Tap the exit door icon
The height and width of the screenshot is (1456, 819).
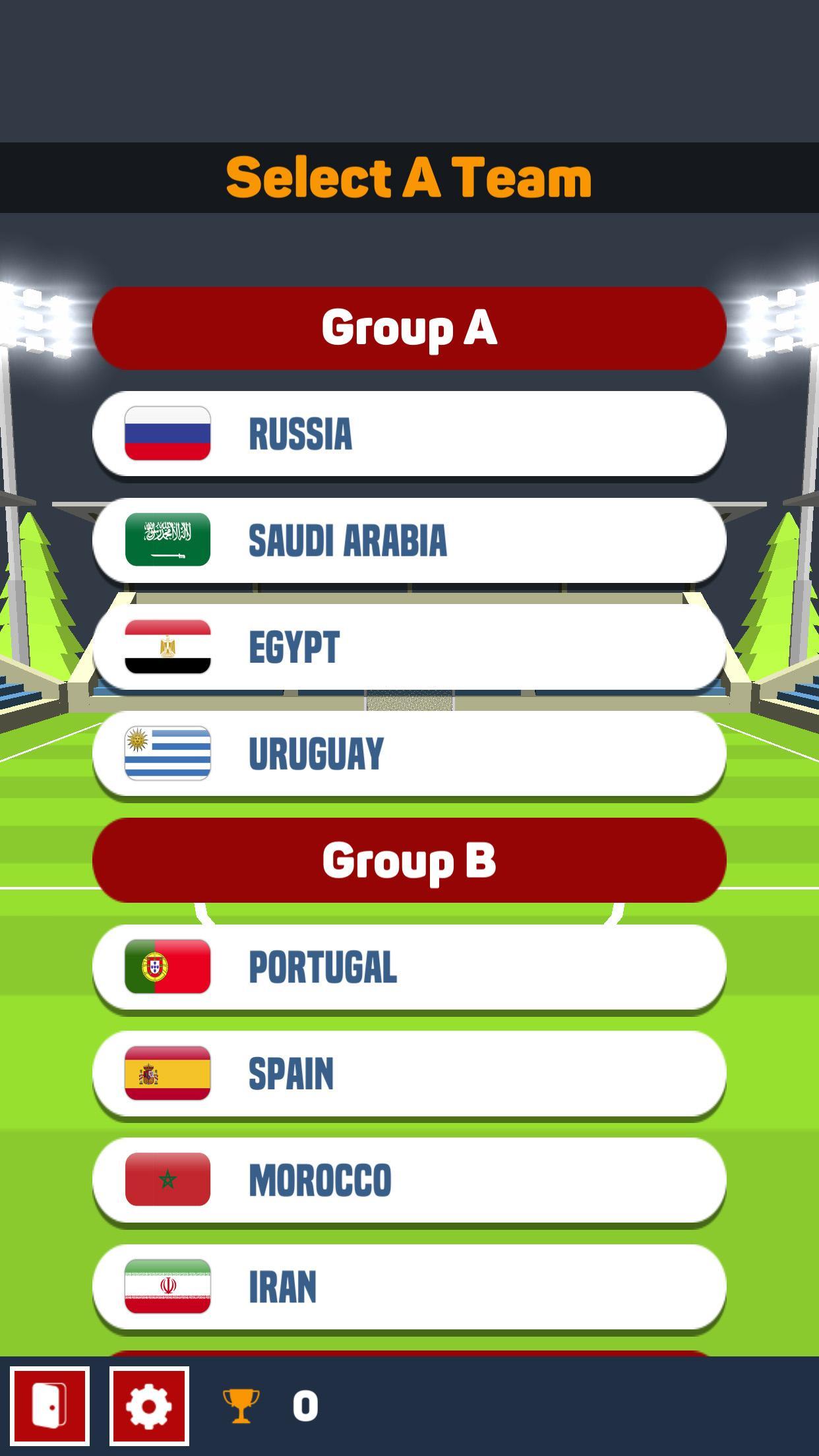(x=49, y=1407)
